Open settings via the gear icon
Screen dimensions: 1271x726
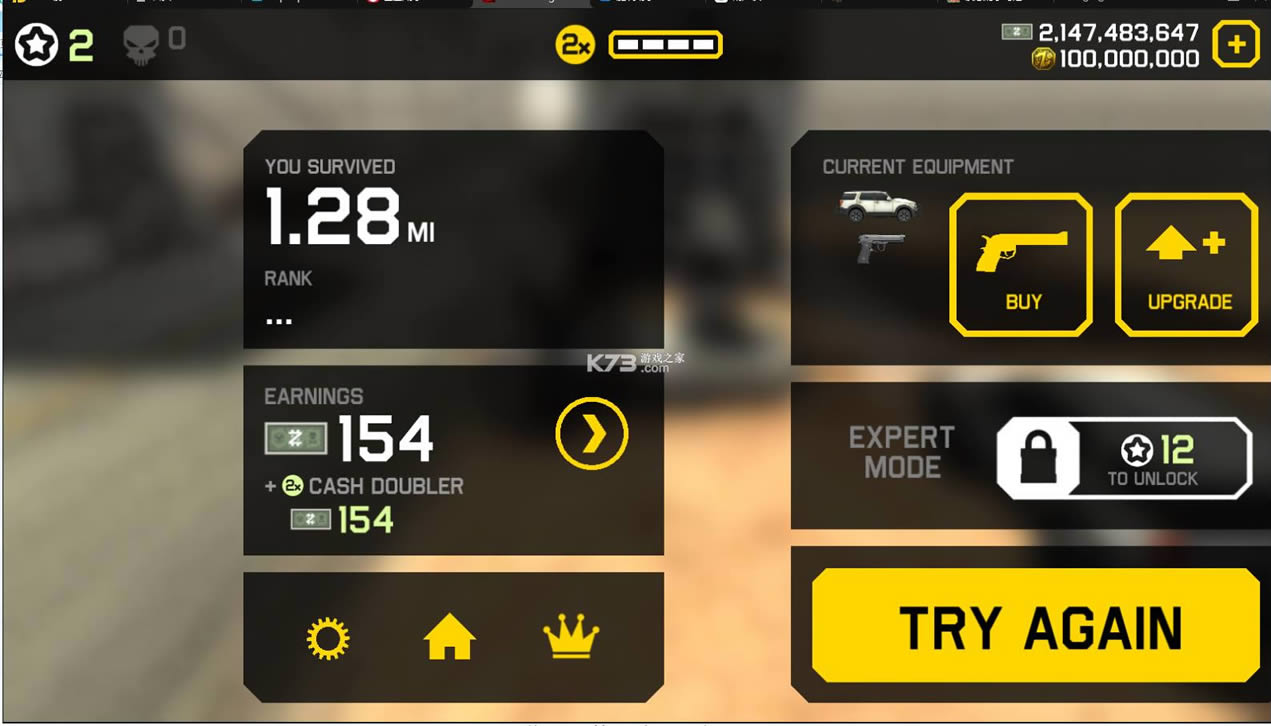click(328, 638)
